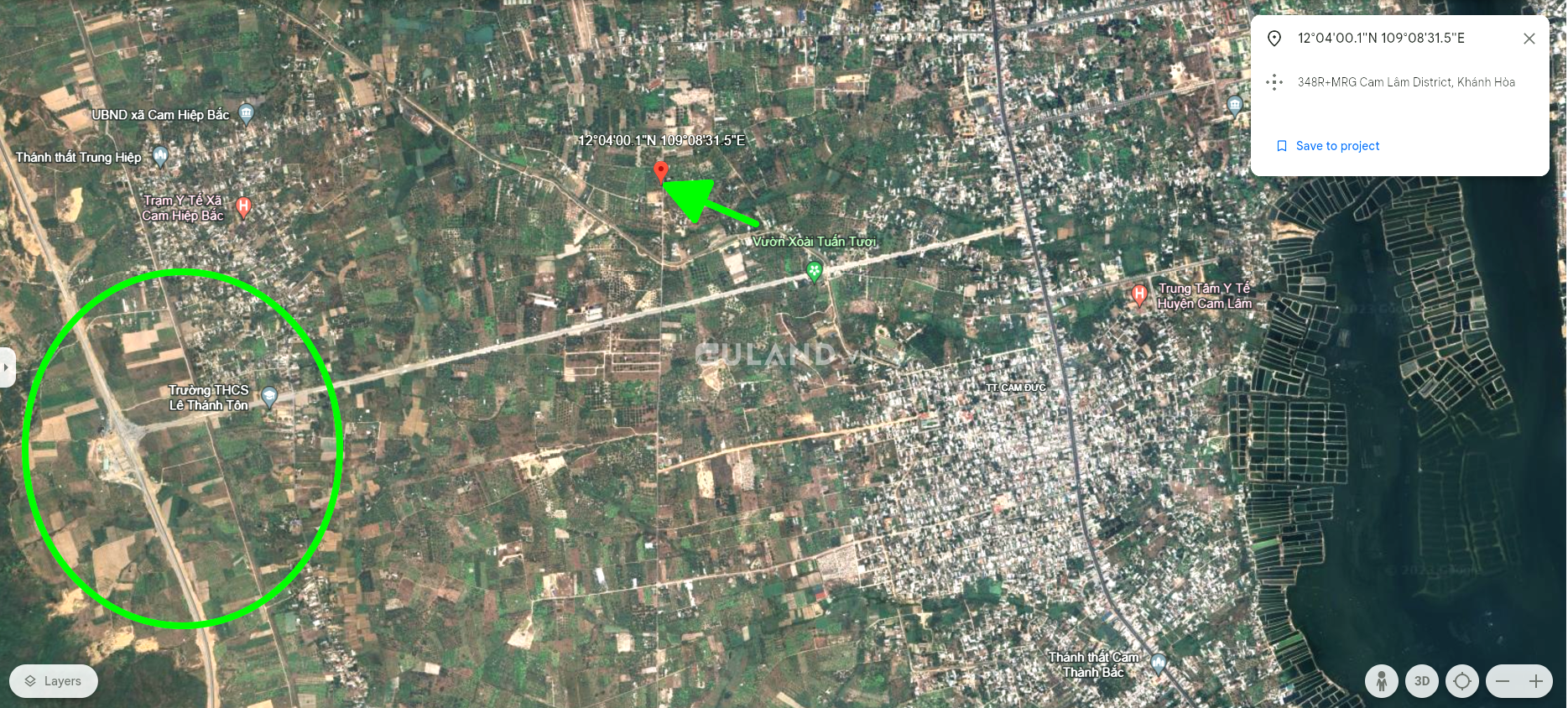Open the Vườn Xoài Tuấn Tươi place marker

(814, 270)
